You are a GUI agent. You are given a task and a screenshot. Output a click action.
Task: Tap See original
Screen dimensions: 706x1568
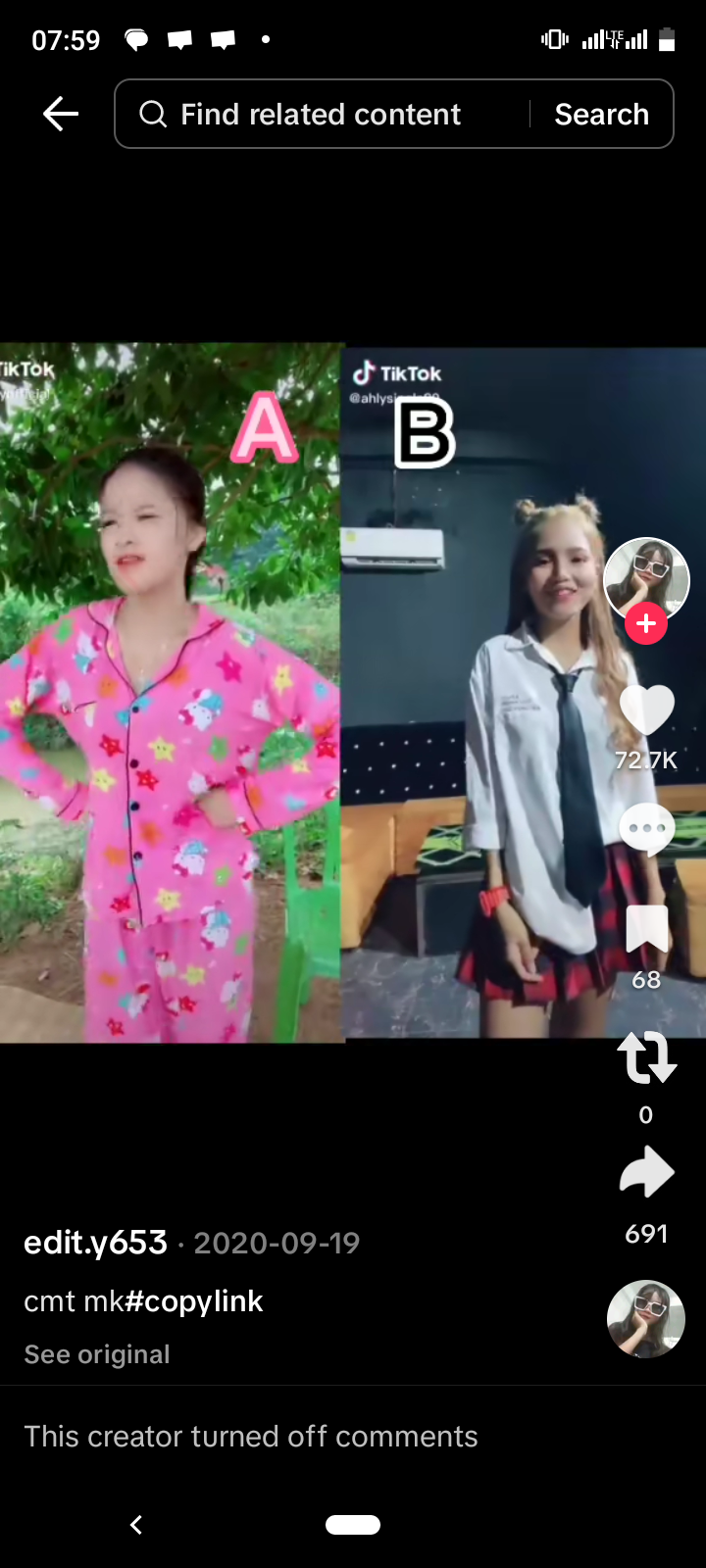97,1354
